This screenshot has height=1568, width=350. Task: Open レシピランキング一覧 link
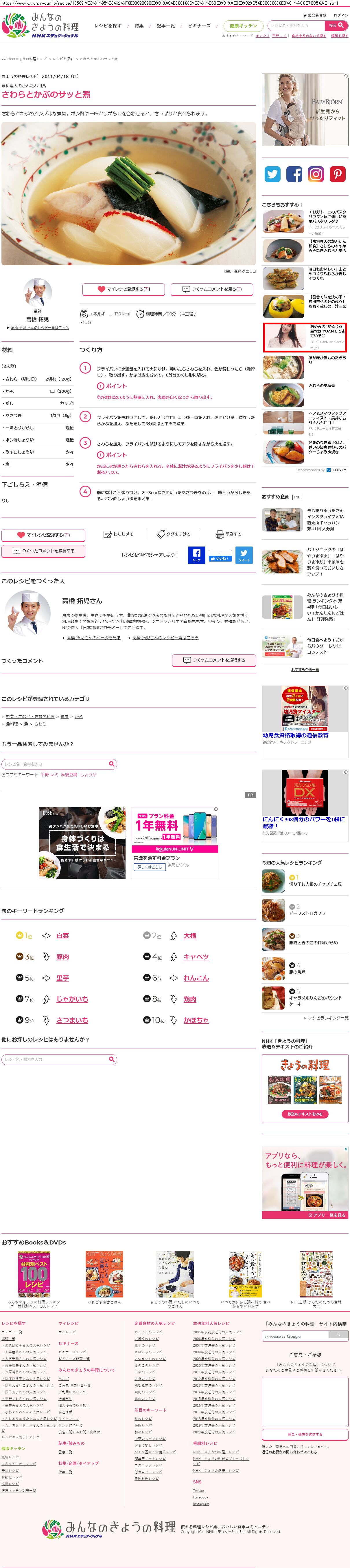click(328, 1017)
